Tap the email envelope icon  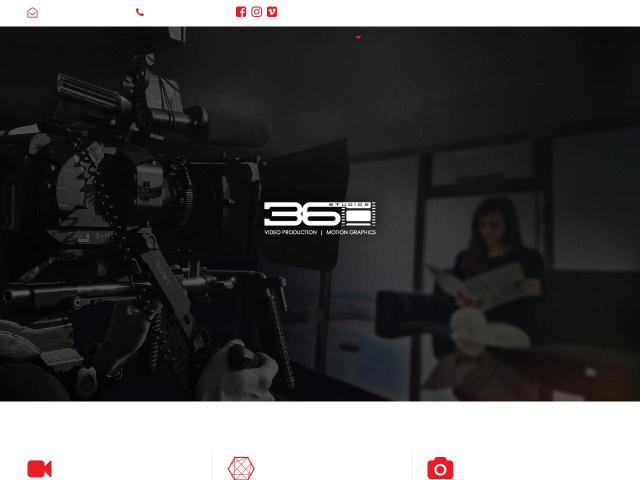pos(33,13)
